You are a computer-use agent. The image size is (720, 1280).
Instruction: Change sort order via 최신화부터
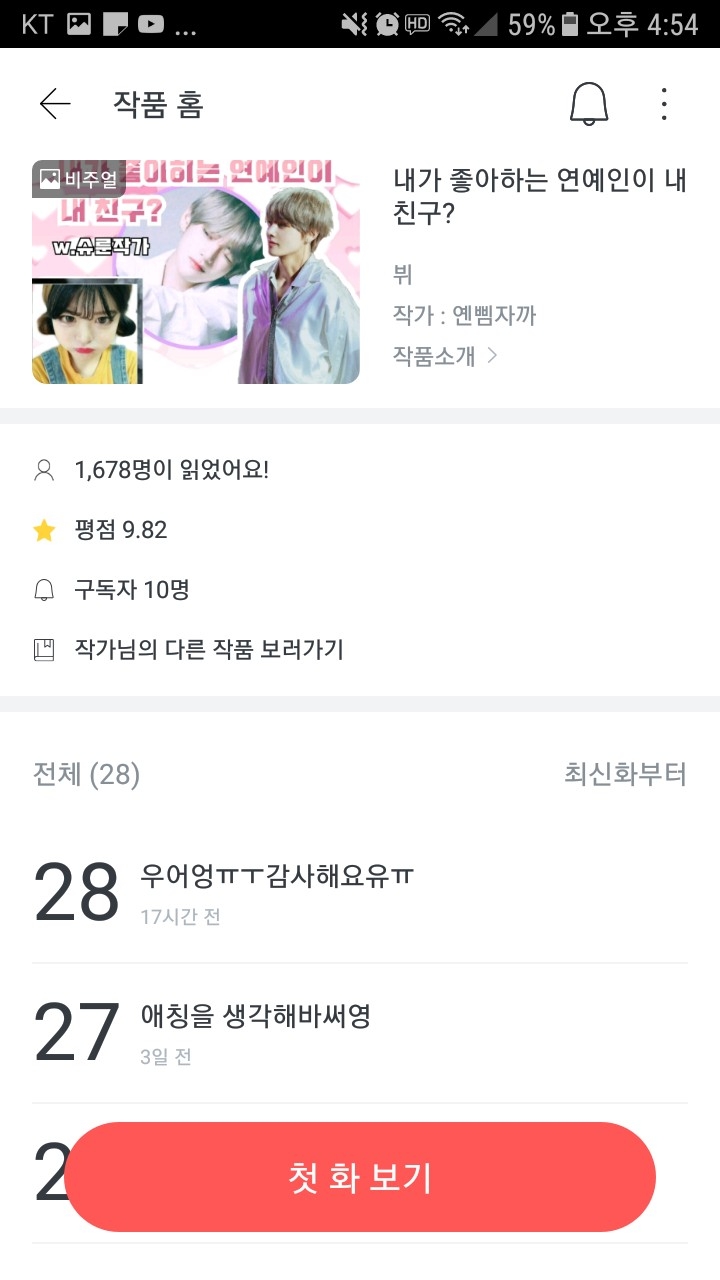point(626,774)
